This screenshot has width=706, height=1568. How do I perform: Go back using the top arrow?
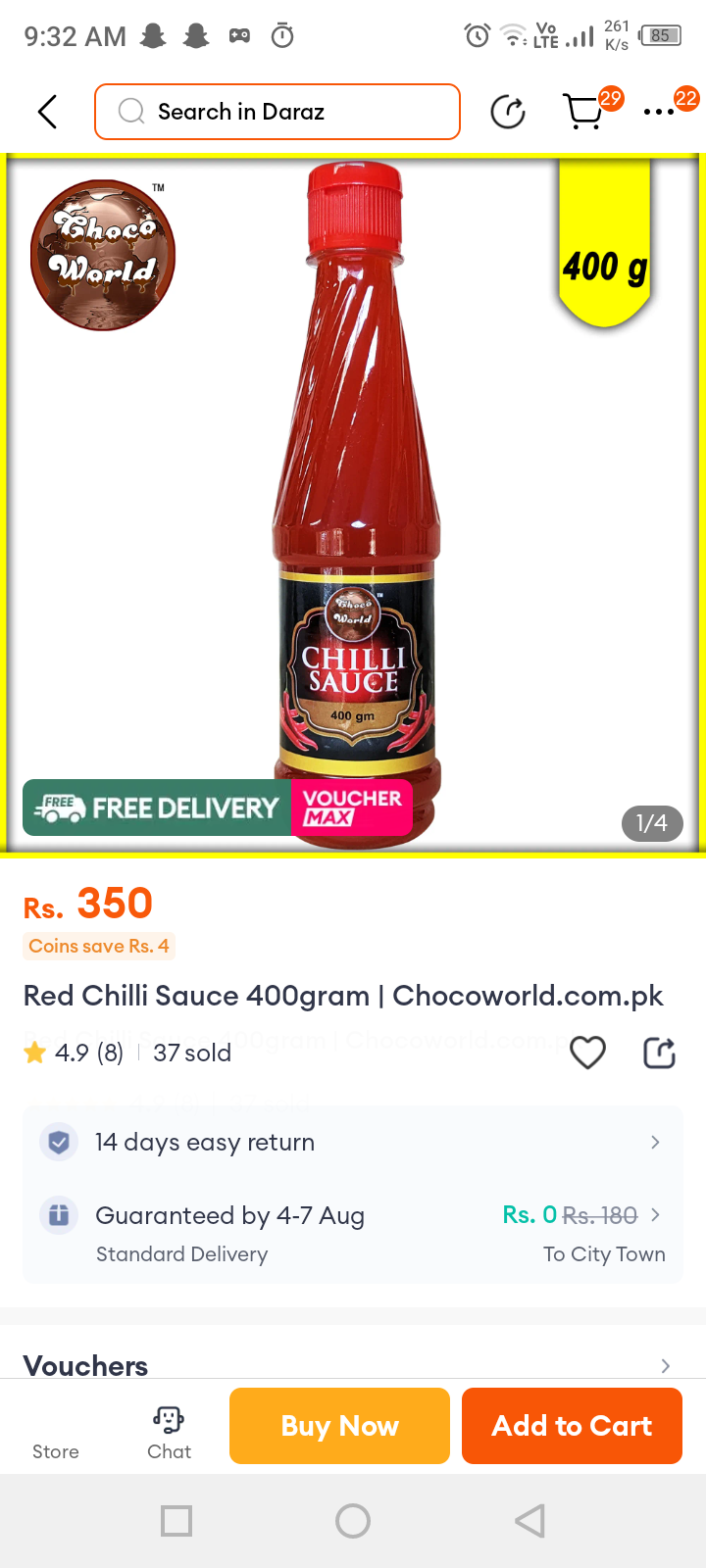coord(47,112)
